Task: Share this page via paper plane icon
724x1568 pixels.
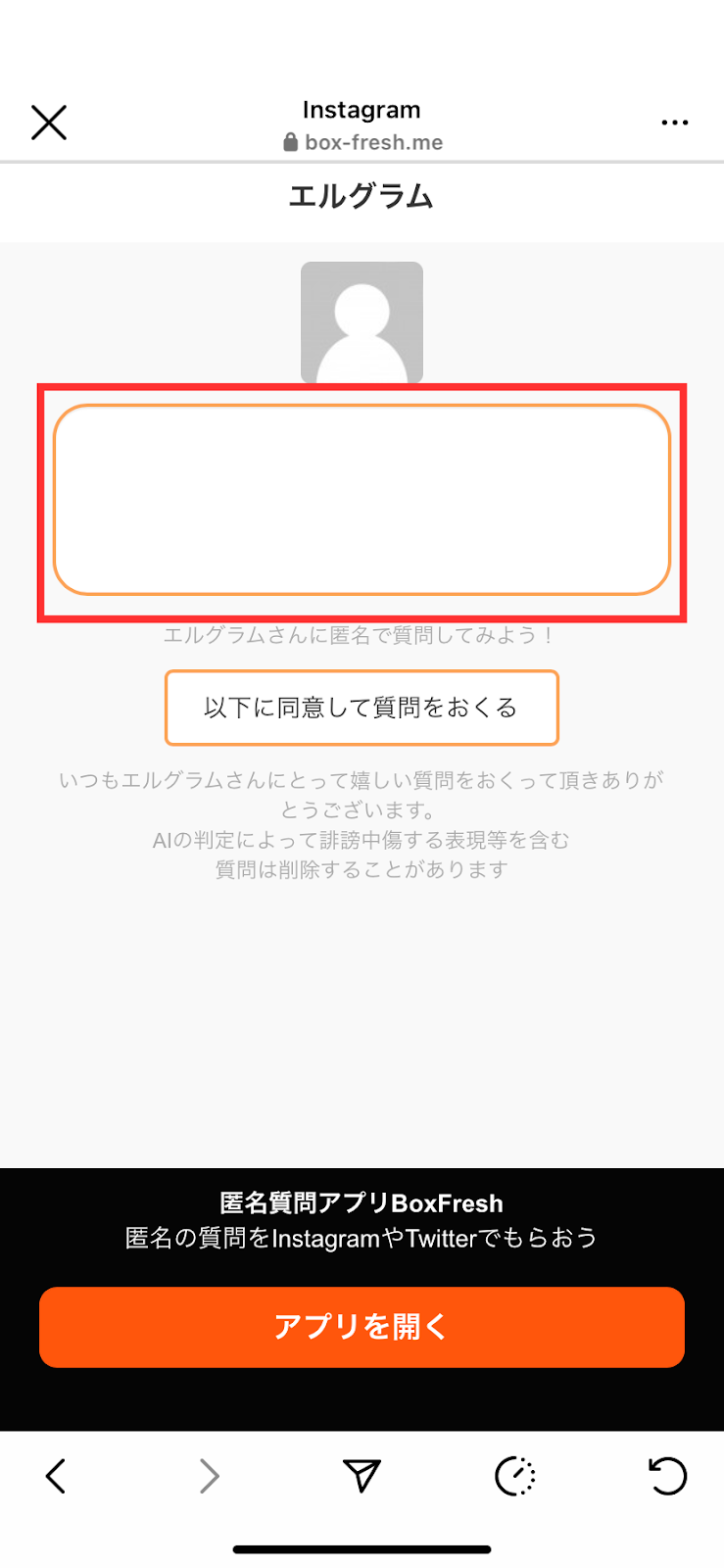Action: point(362,1476)
